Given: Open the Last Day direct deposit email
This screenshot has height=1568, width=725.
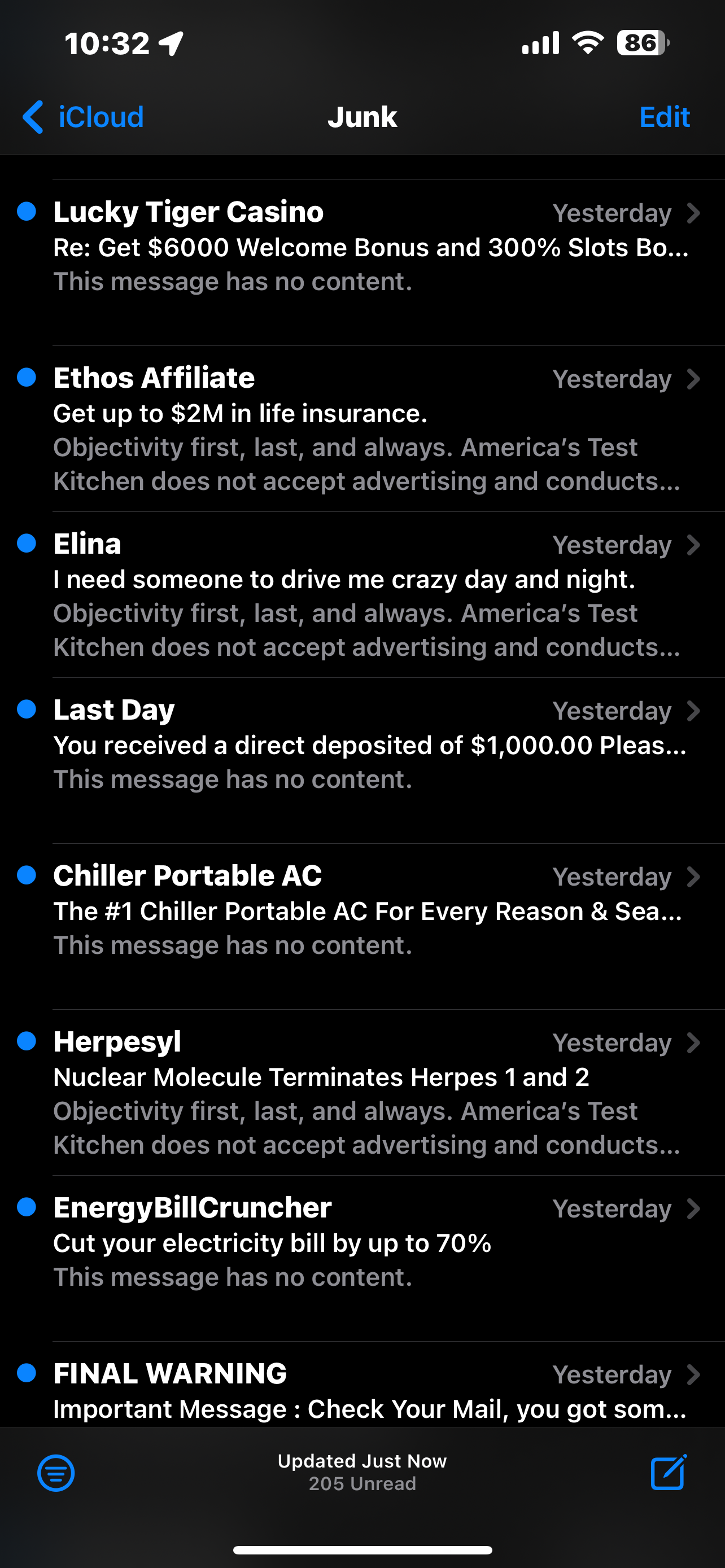Looking at the screenshot, I should click(x=372, y=745).
